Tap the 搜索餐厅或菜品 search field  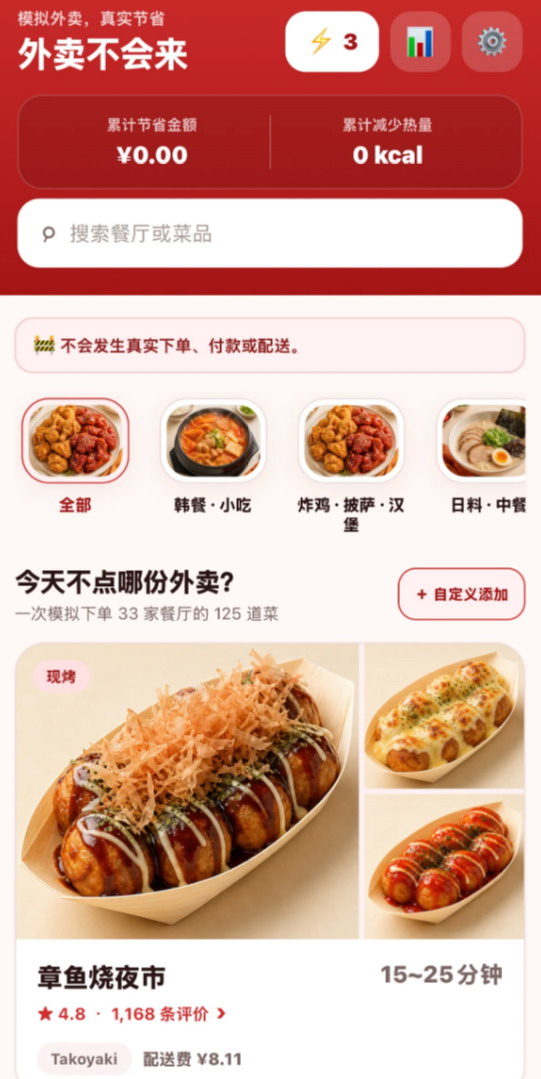pos(270,233)
